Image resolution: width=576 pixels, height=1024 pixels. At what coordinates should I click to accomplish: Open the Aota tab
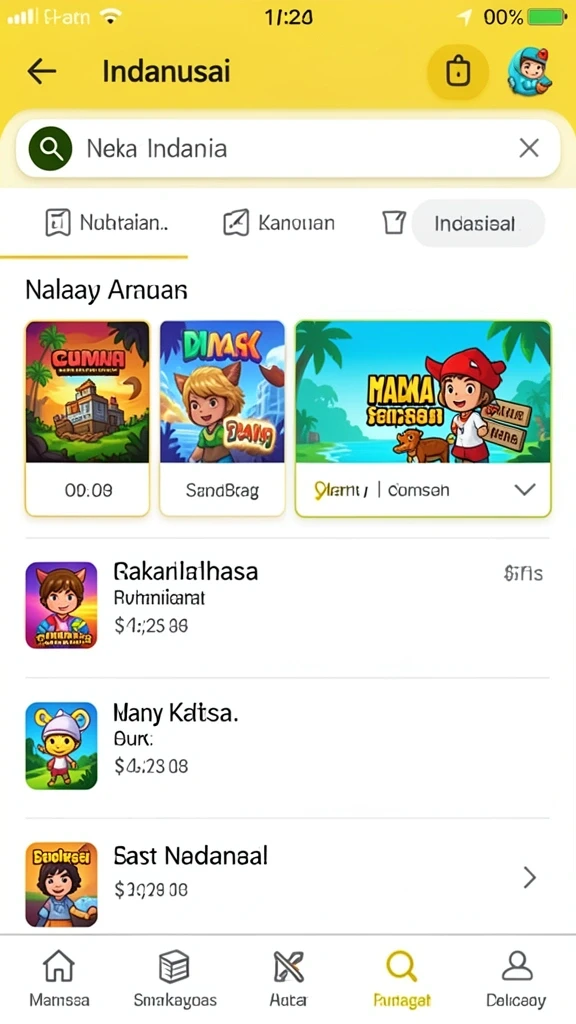click(288, 978)
